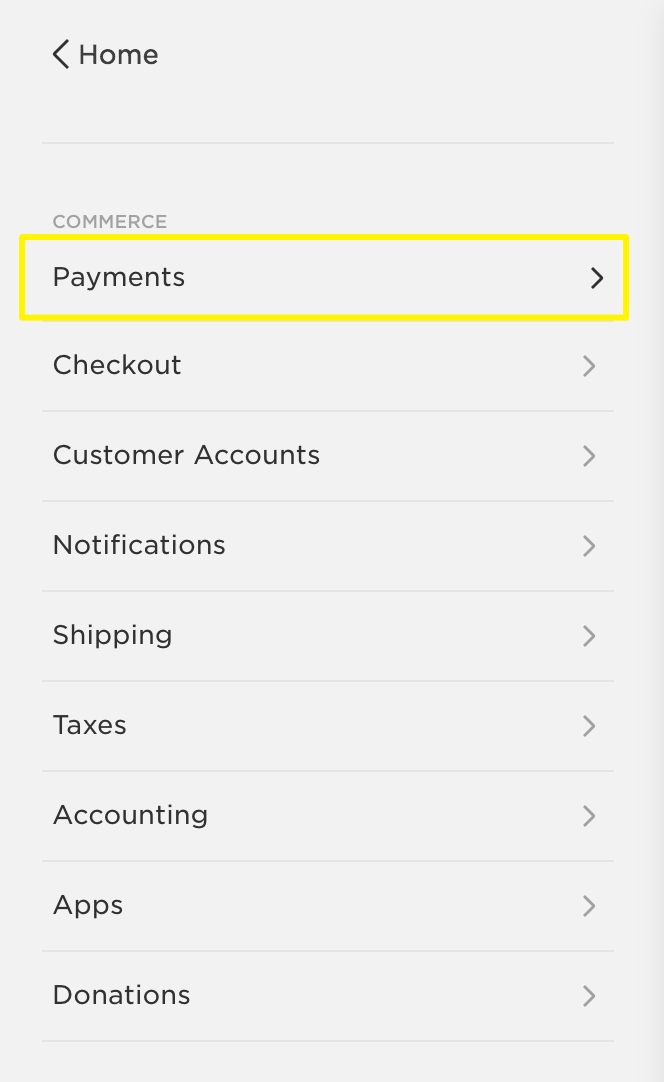Open the Notifications row
The height and width of the screenshot is (1082, 664).
(x=324, y=545)
